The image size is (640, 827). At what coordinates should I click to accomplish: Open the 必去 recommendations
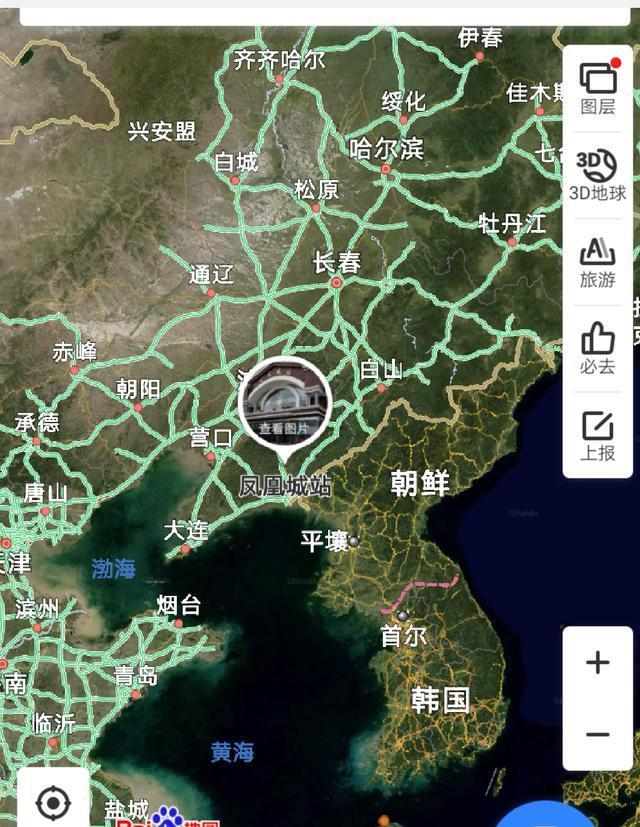598,348
